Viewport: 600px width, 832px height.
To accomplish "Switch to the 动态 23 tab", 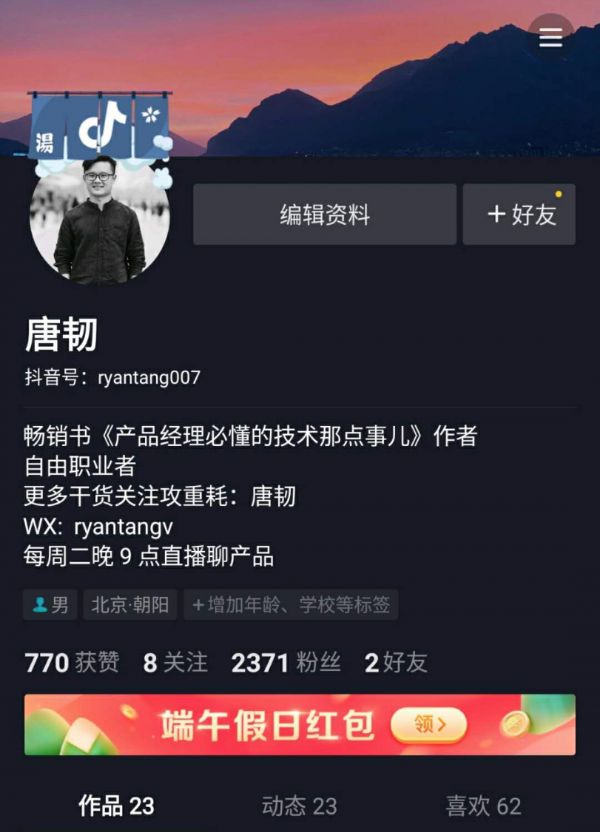I will (x=299, y=806).
